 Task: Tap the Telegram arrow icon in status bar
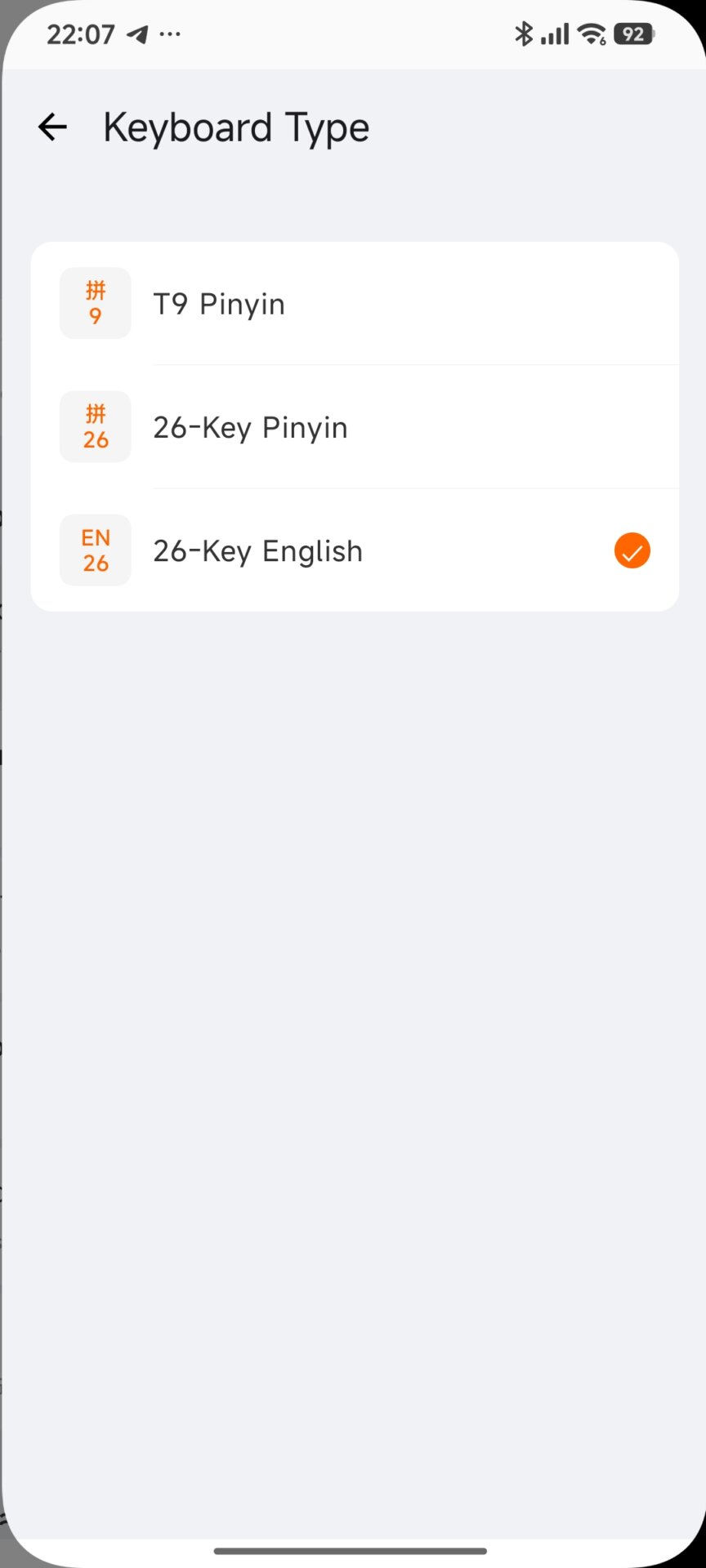click(137, 33)
